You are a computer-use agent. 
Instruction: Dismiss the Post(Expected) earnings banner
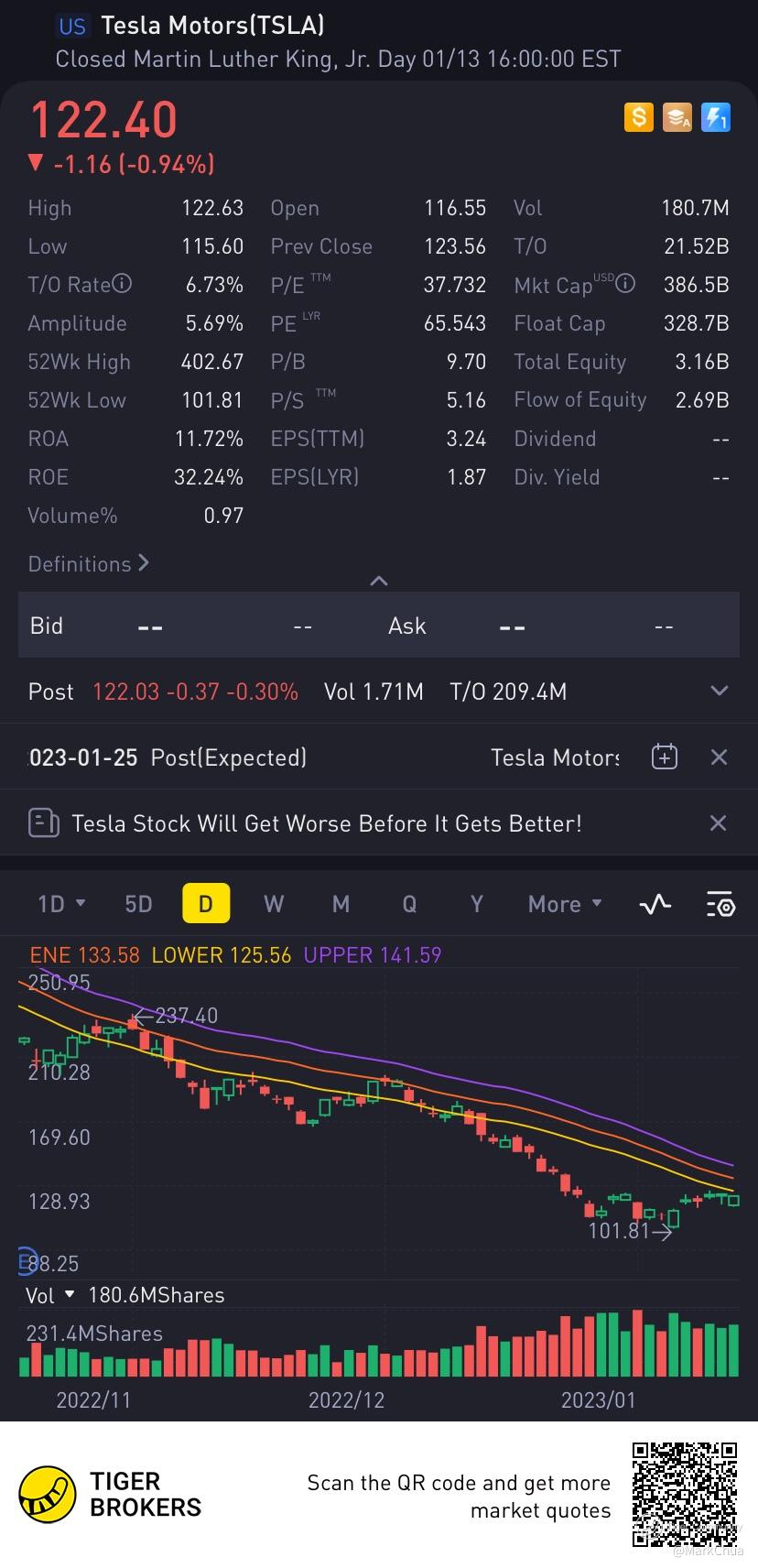719,757
